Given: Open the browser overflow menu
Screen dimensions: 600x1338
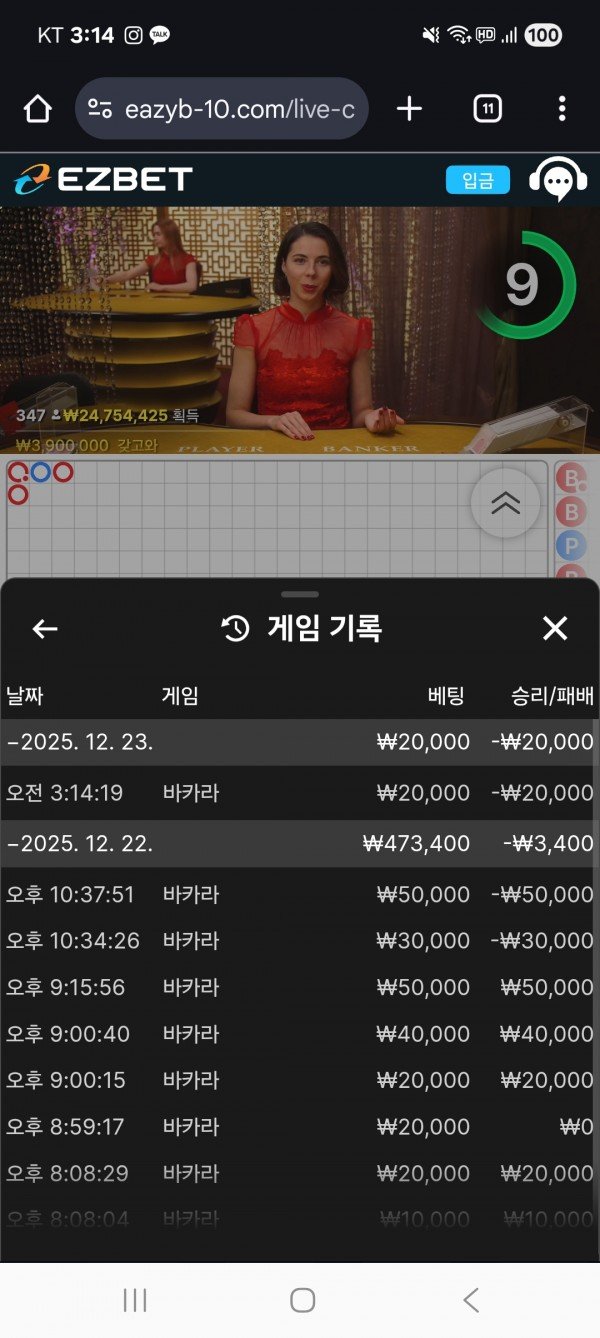Looking at the screenshot, I should click(562, 109).
